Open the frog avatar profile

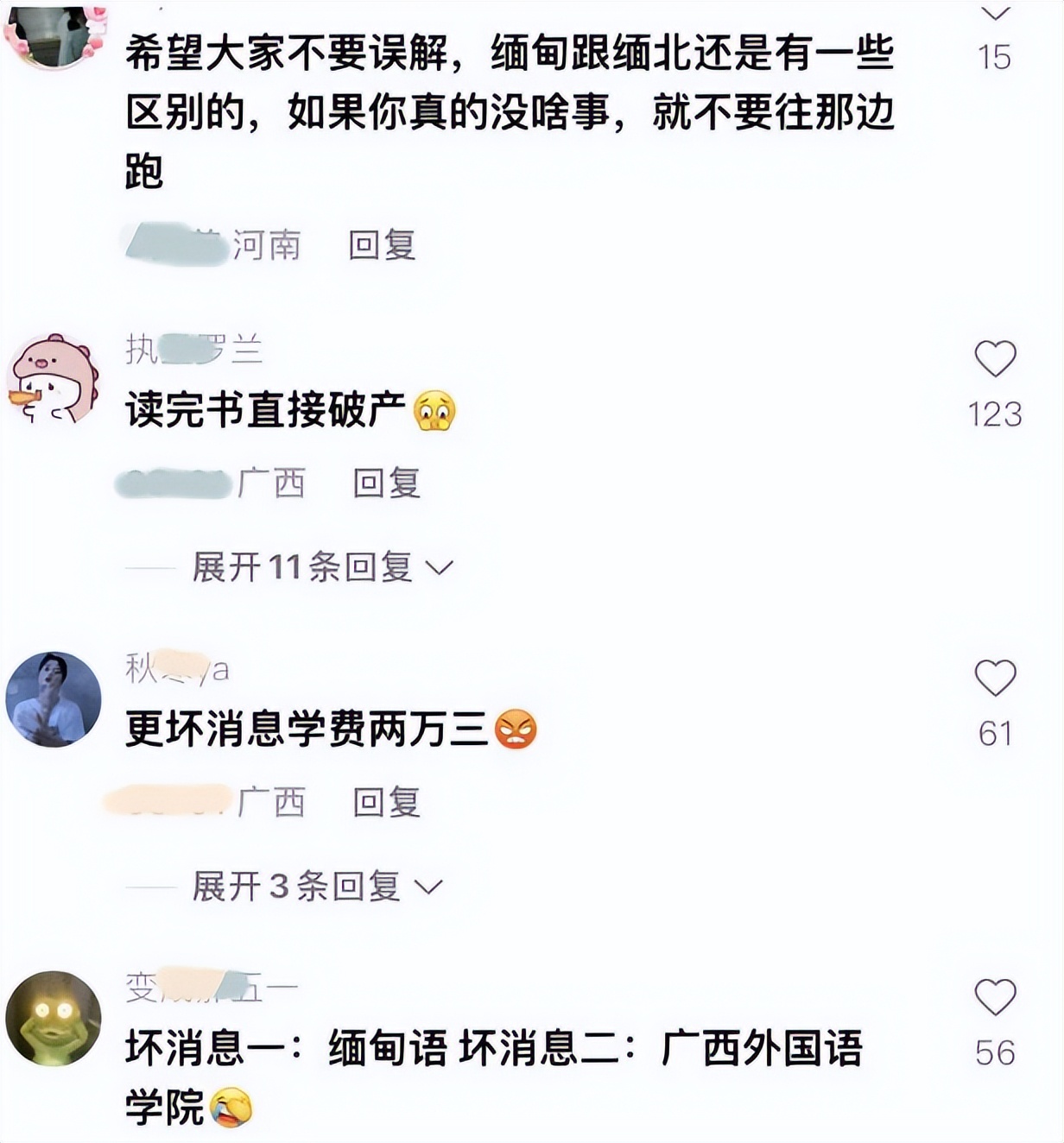coord(54,1019)
